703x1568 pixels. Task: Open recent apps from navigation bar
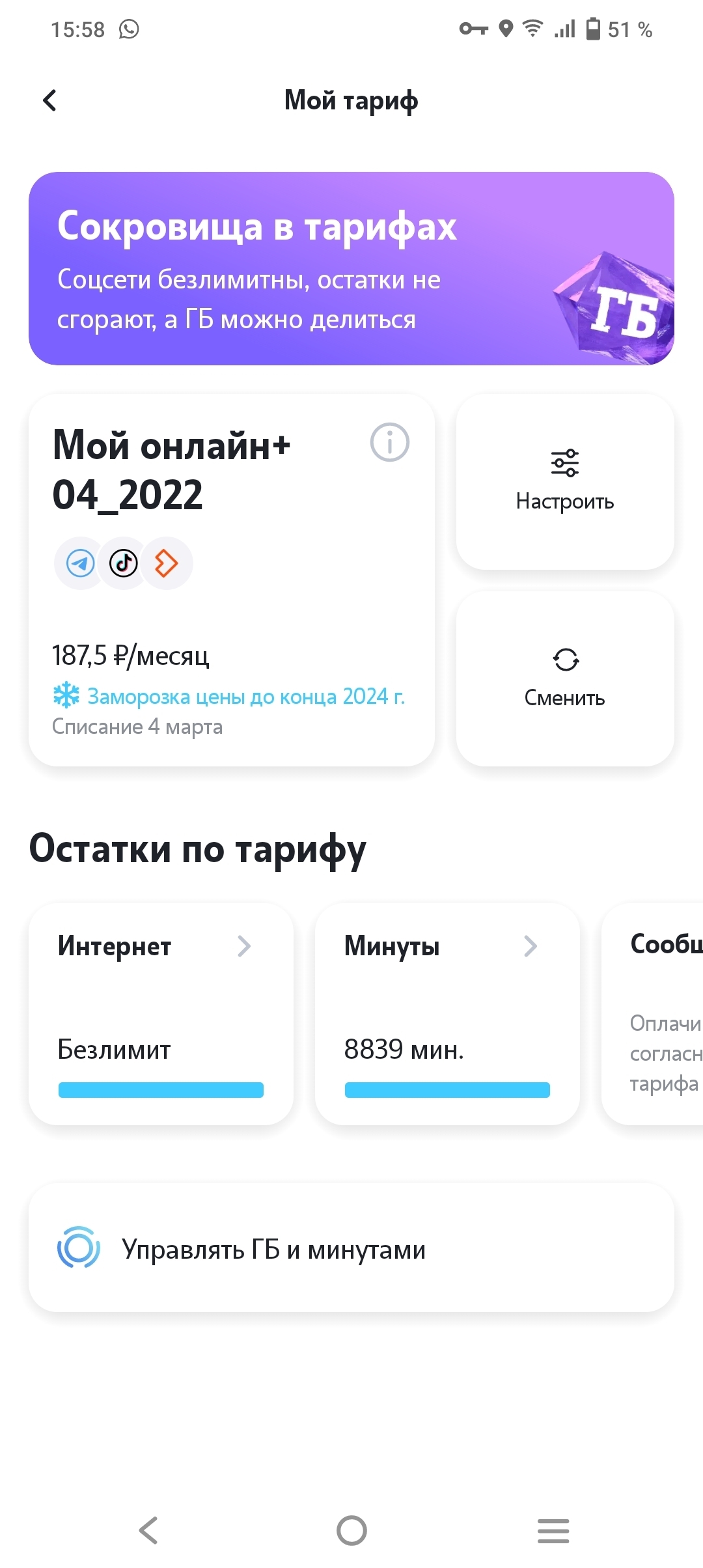click(553, 1530)
